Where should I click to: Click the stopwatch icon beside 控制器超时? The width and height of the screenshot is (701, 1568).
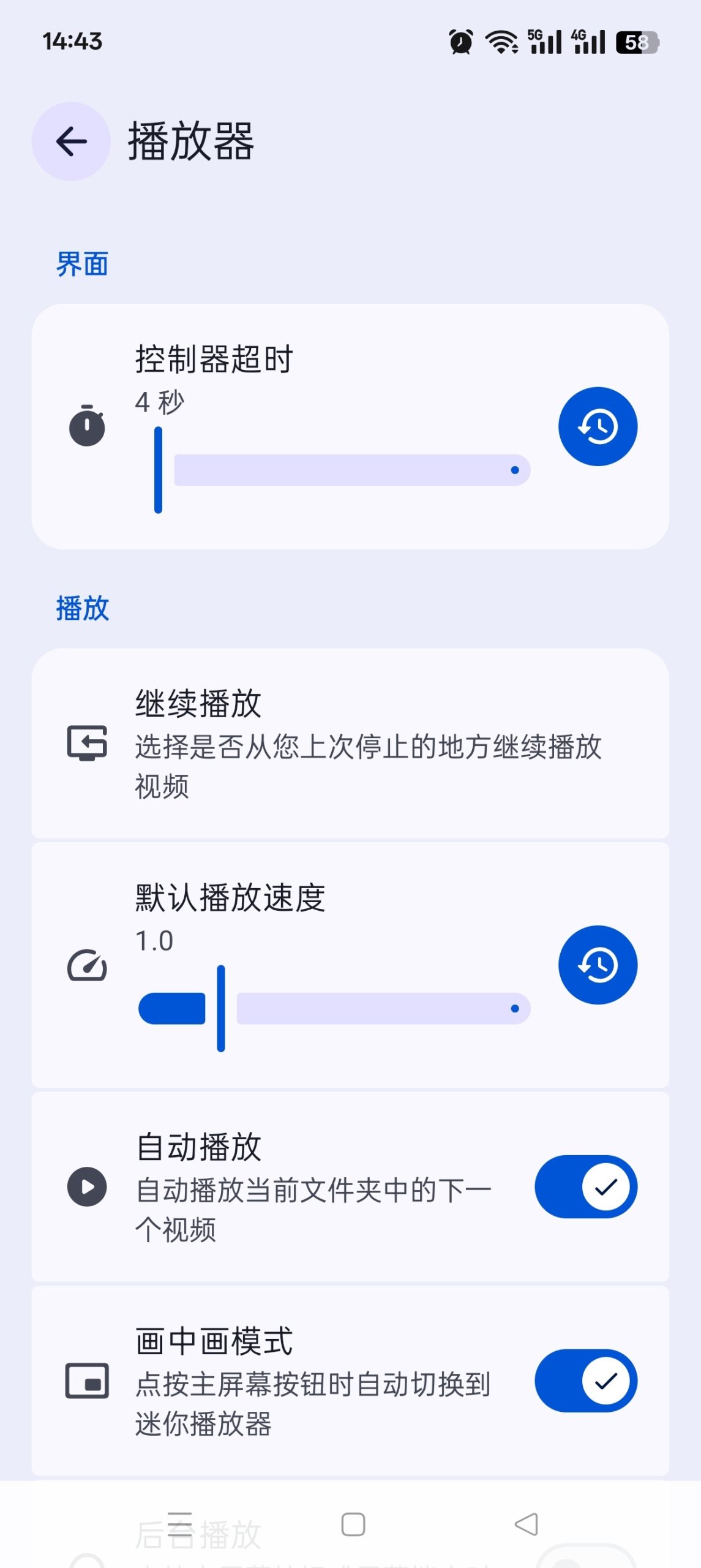click(87, 426)
